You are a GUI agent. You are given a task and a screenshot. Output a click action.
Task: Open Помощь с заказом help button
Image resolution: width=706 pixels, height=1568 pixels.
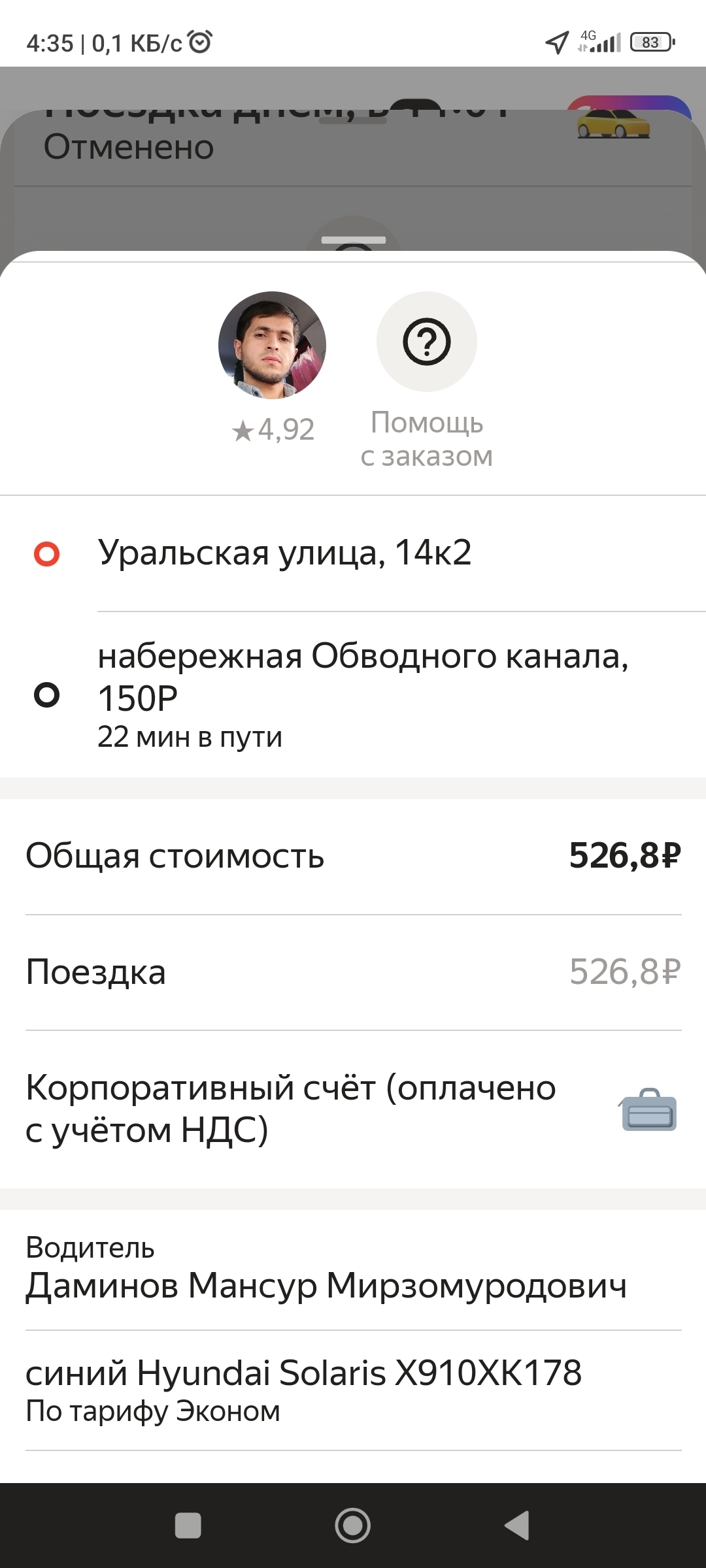(x=426, y=342)
